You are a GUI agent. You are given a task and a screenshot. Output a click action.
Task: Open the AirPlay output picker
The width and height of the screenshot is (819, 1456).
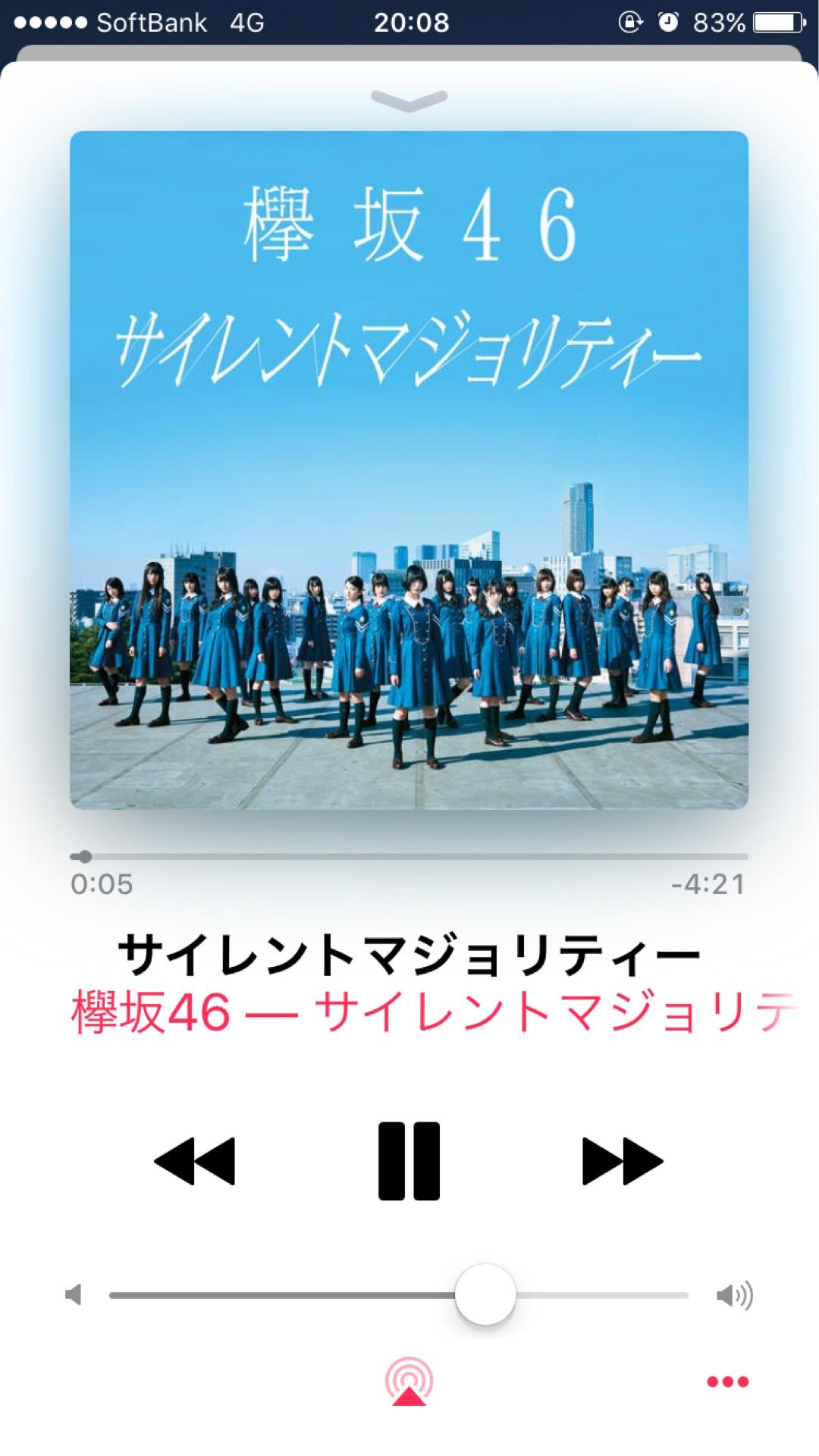pos(409,1382)
